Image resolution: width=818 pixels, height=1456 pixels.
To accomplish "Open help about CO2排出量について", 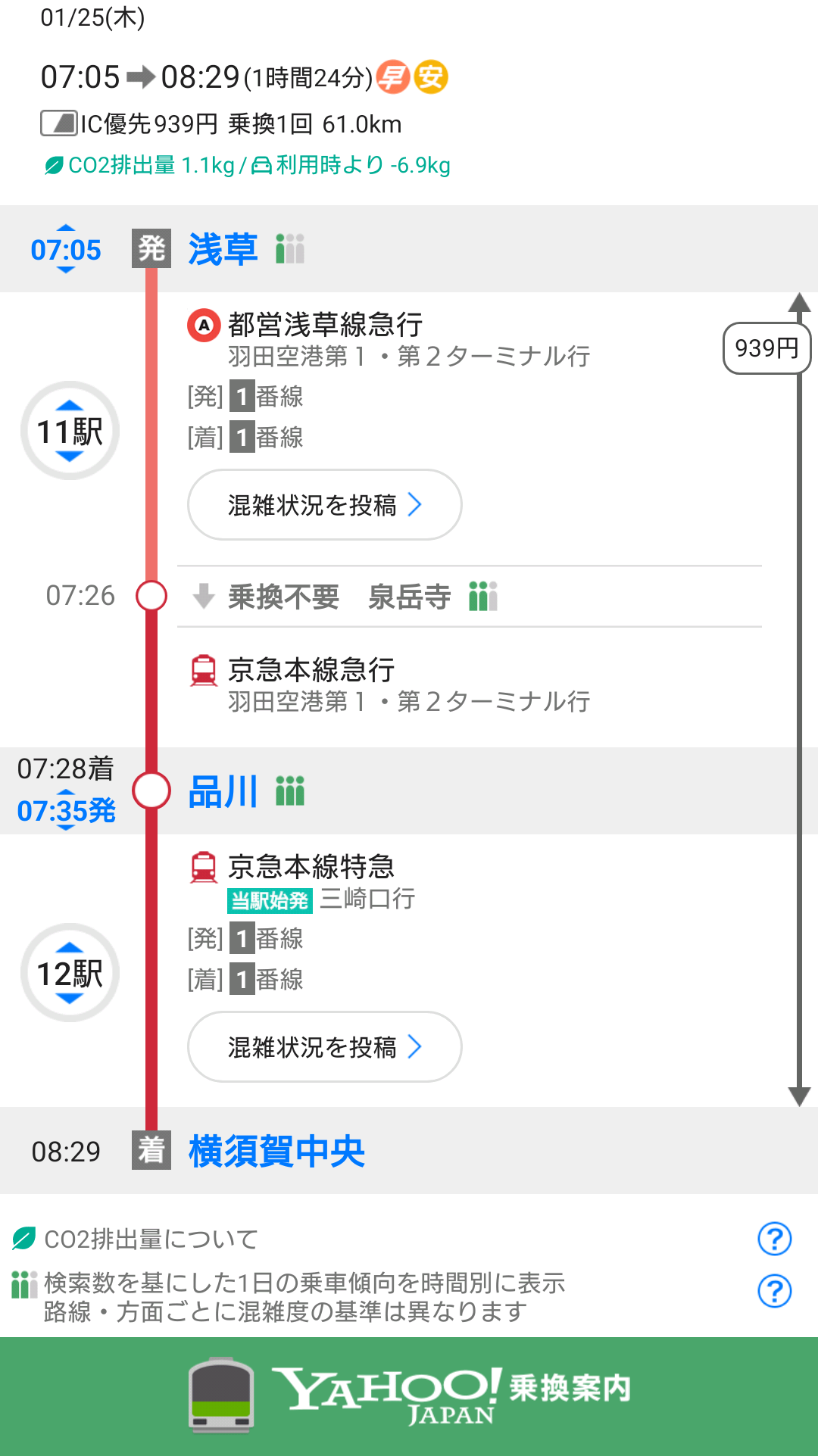I will pyautogui.click(x=774, y=1239).
